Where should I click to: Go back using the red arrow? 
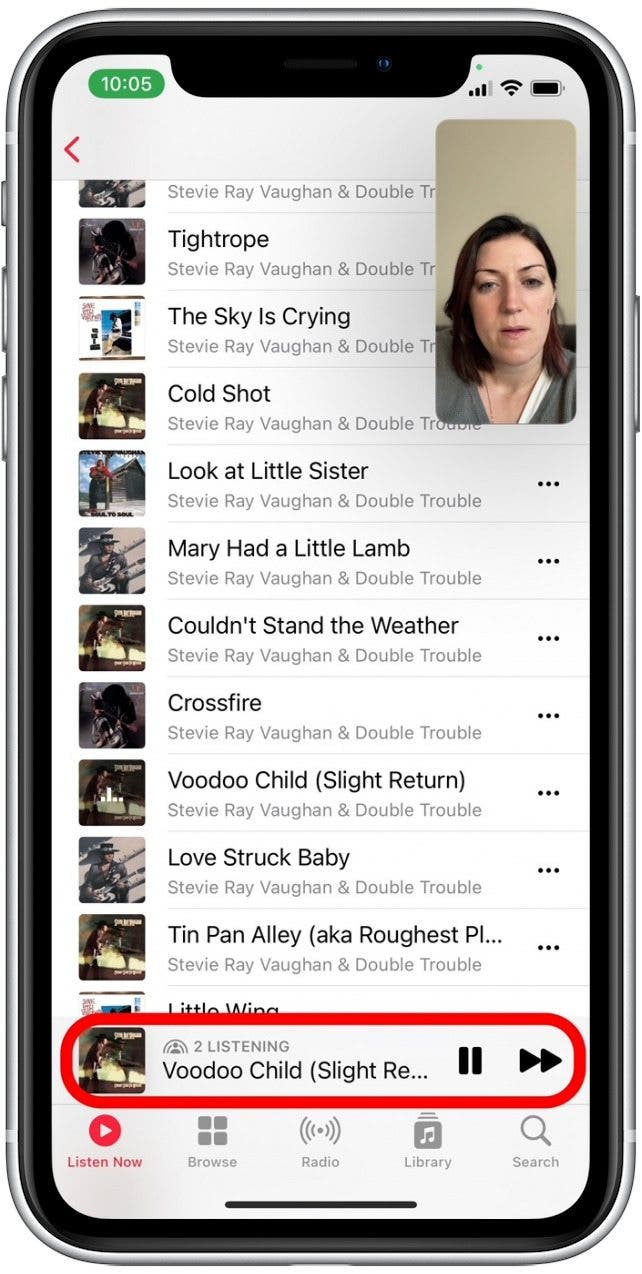(x=71, y=150)
